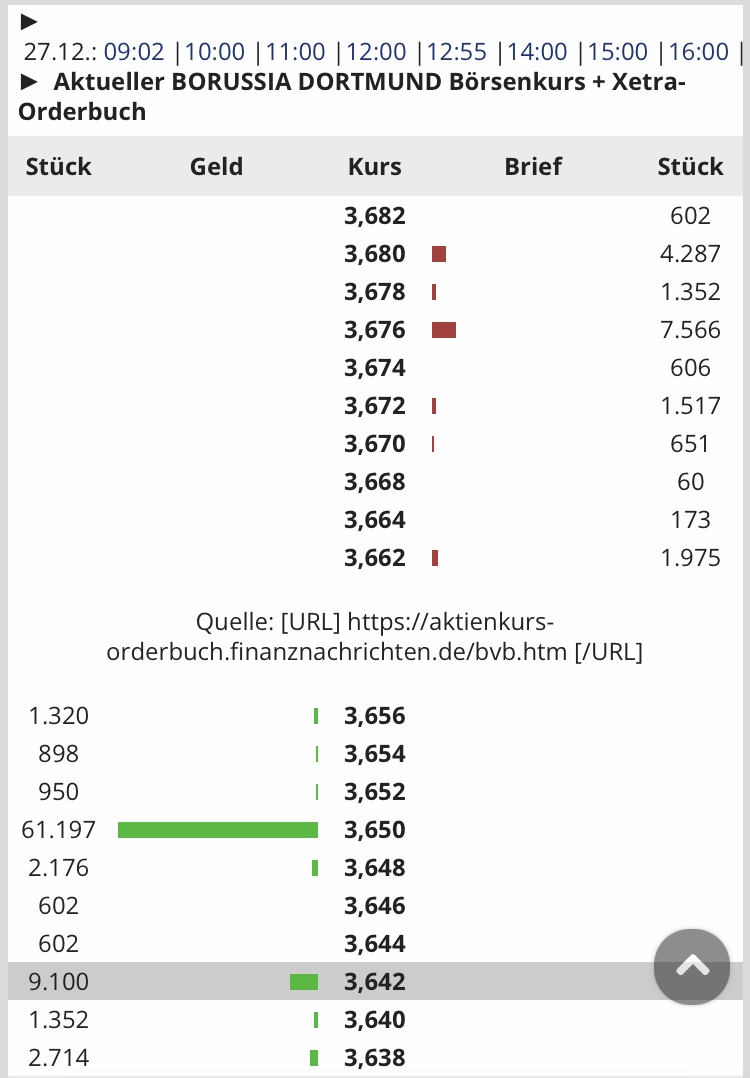Open the 14:00 time link

tap(538, 52)
